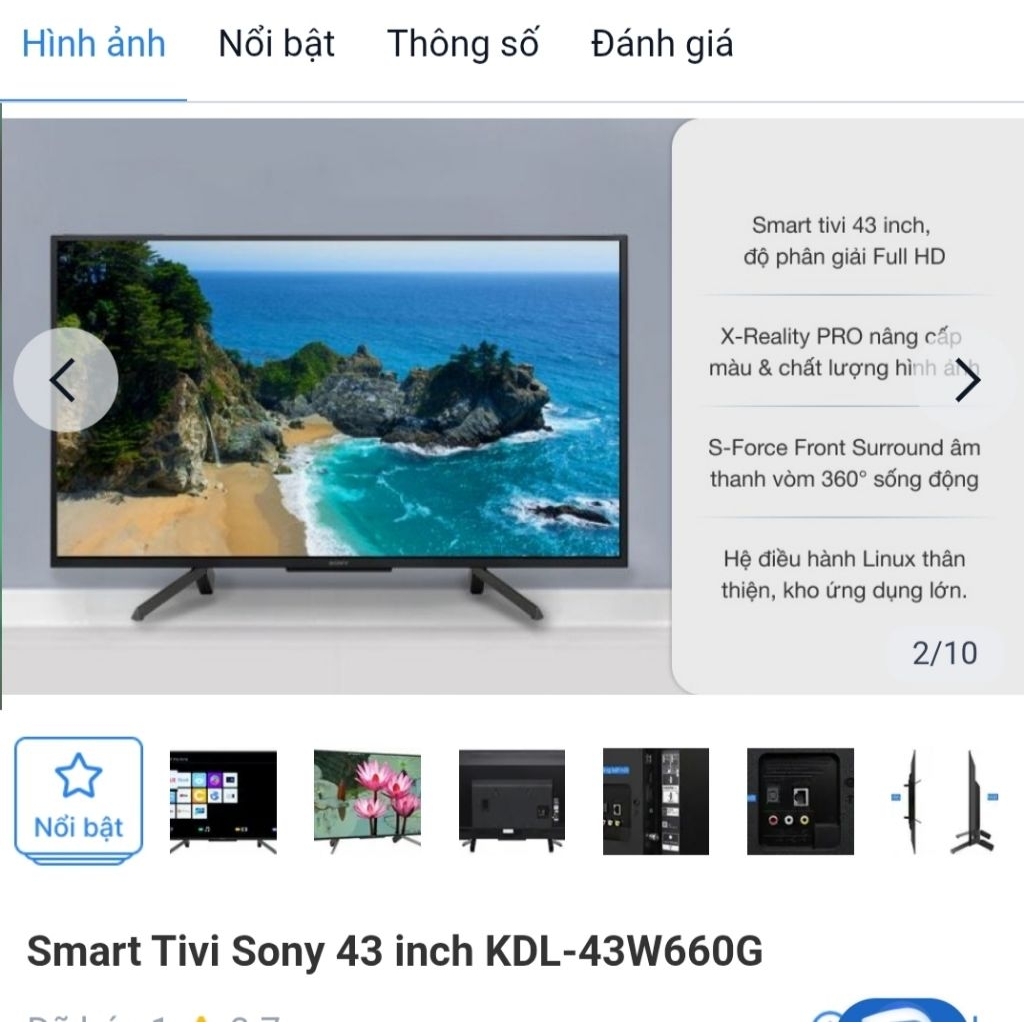Show the next product image
The image size is (1024, 1024).
point(966,381)
